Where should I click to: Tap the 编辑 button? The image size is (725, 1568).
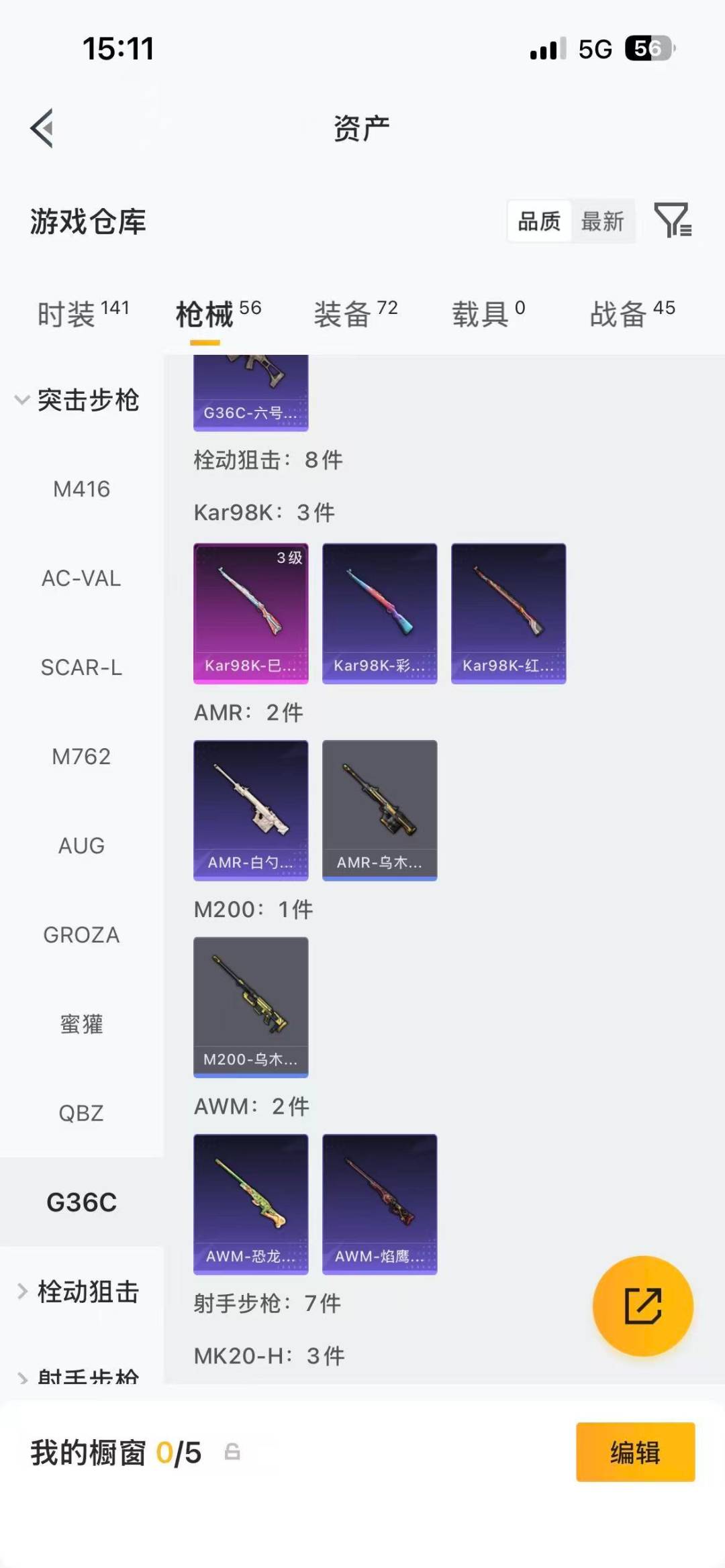coord(634,1453)
